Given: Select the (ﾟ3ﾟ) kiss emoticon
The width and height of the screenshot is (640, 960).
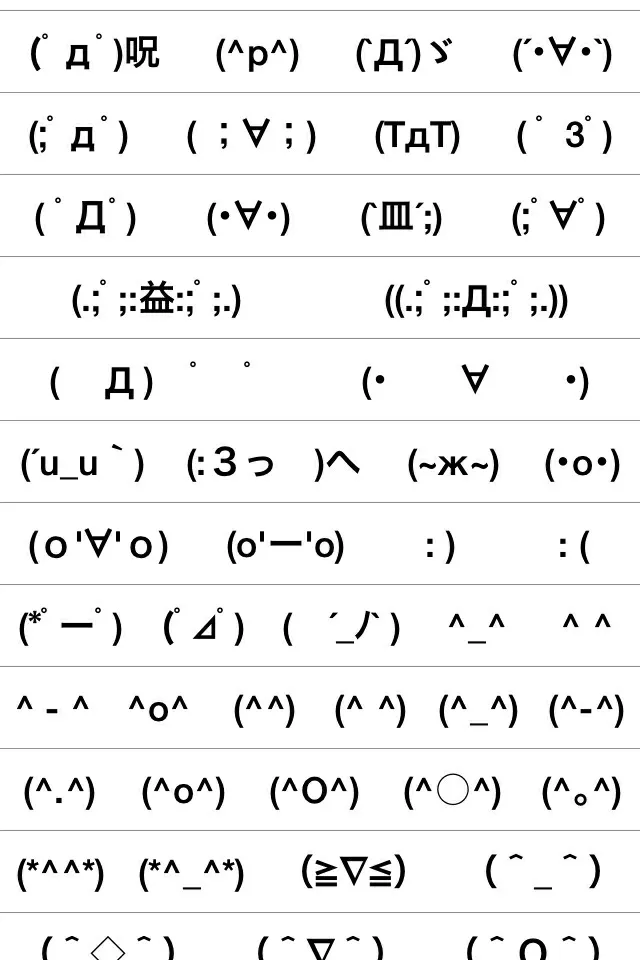Looking at the screenshot, I should click(564, 136).
